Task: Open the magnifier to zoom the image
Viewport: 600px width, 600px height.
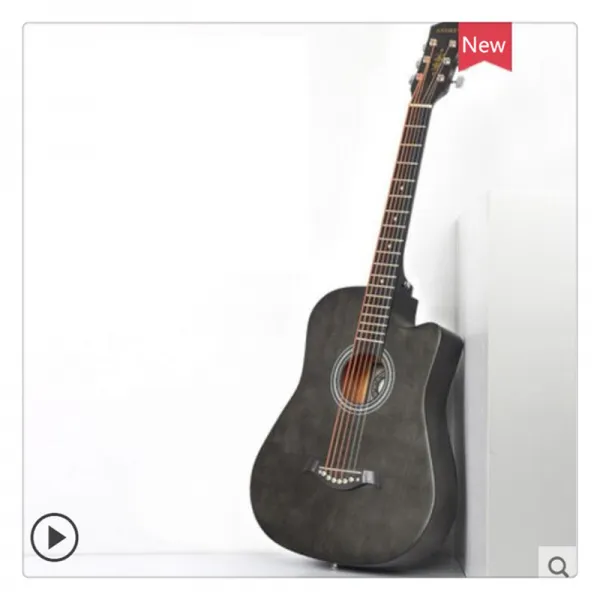Action: 558,565
